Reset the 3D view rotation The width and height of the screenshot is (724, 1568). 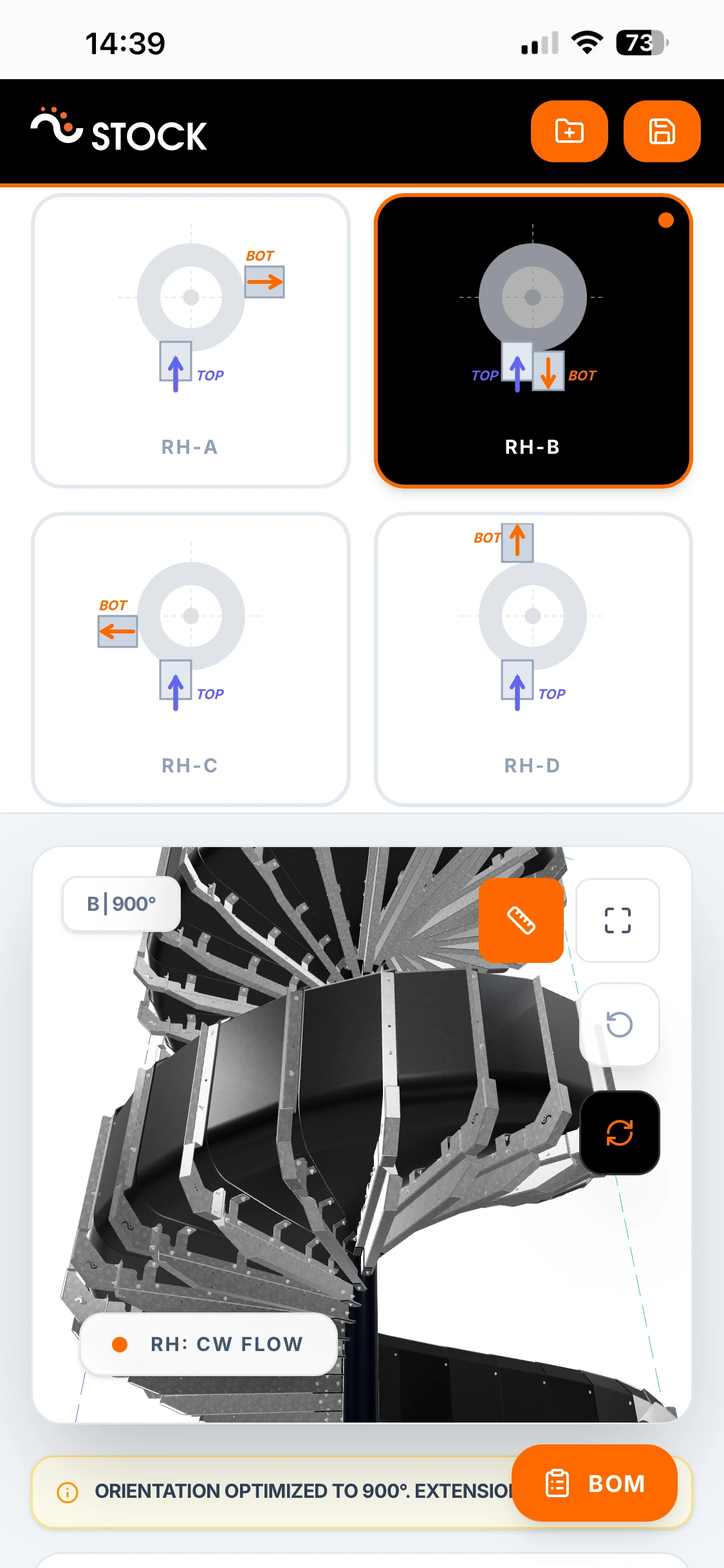(x=618, y=1025)
